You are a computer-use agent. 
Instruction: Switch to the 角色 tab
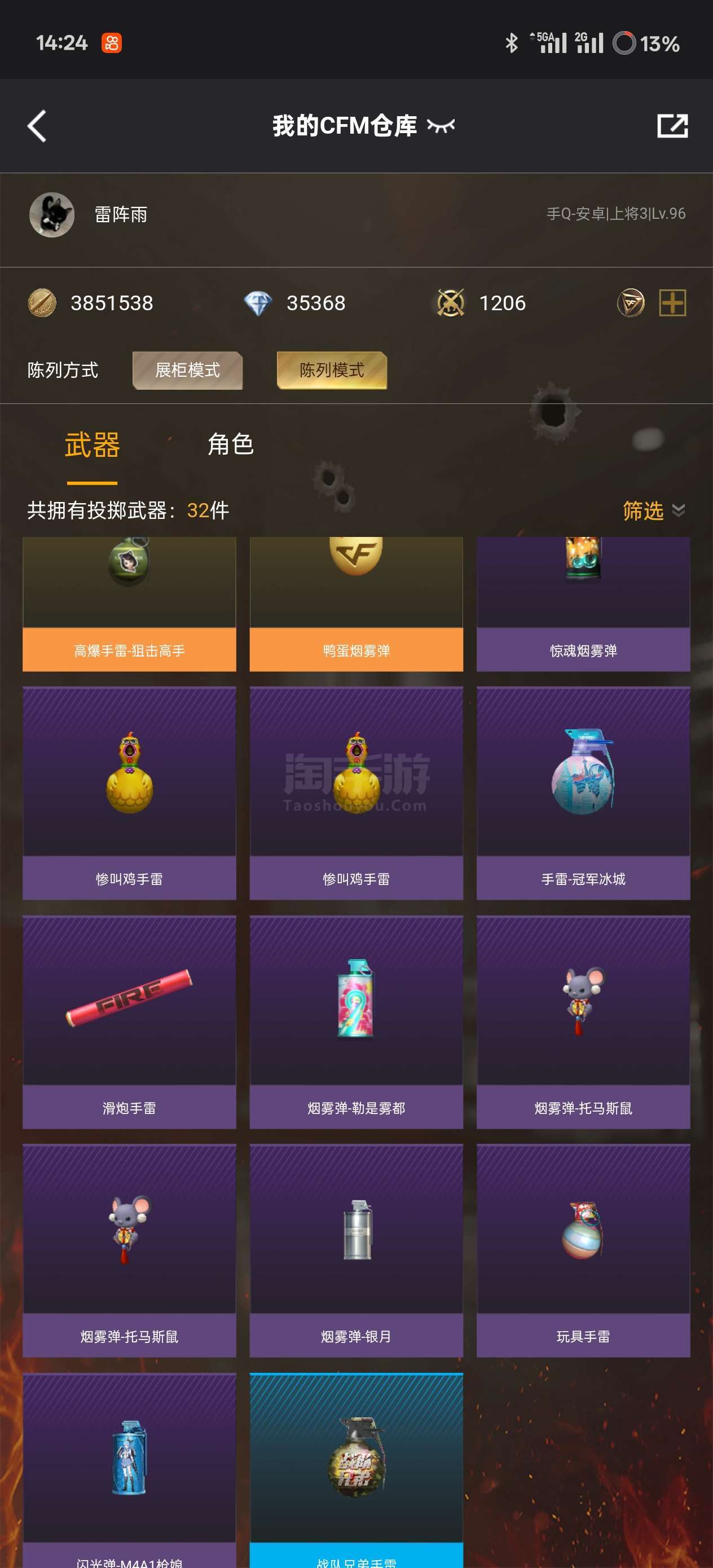click(230, 444)
